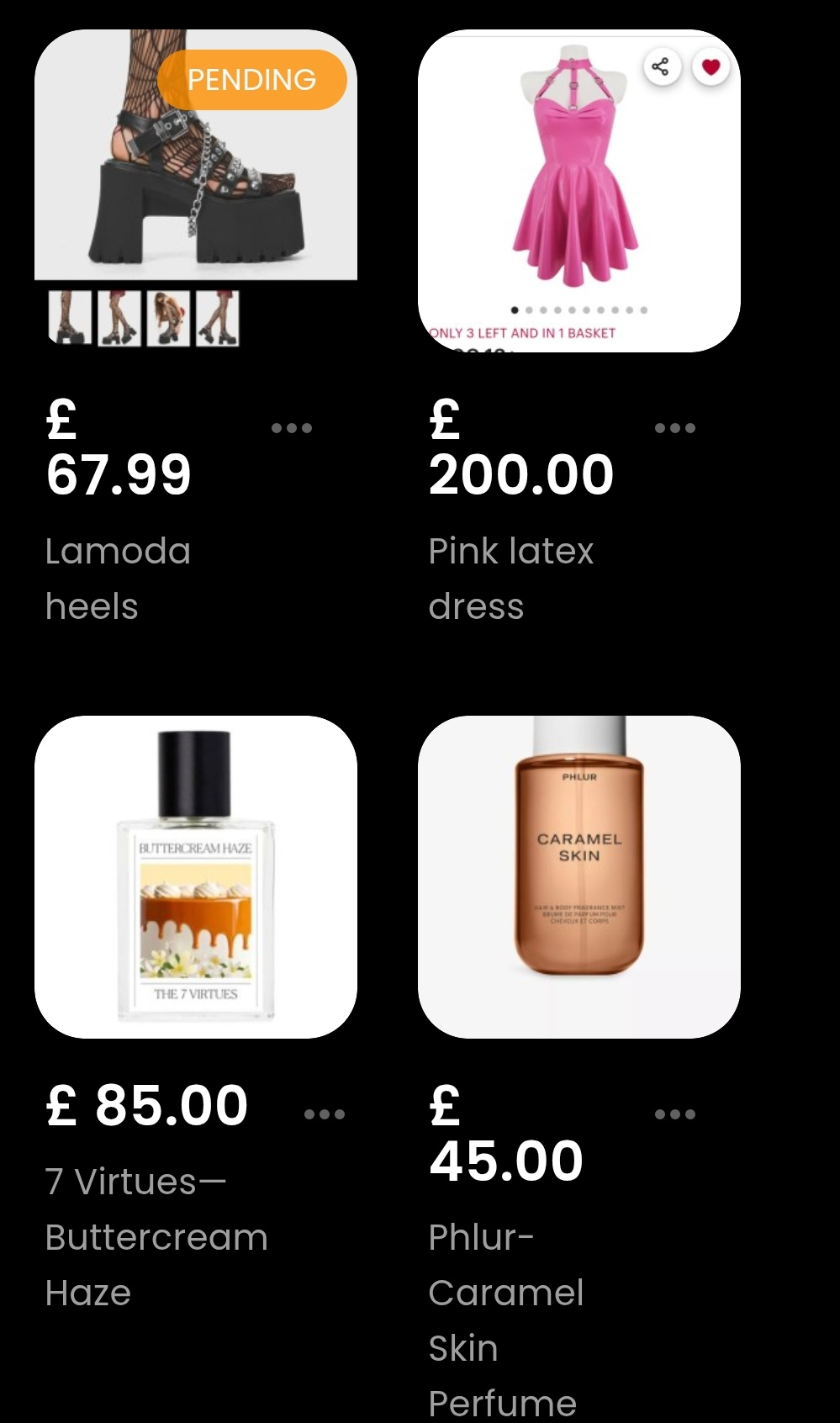Show the three-dot menu for Pink latex dress
840x1423 pixels.
675,428
